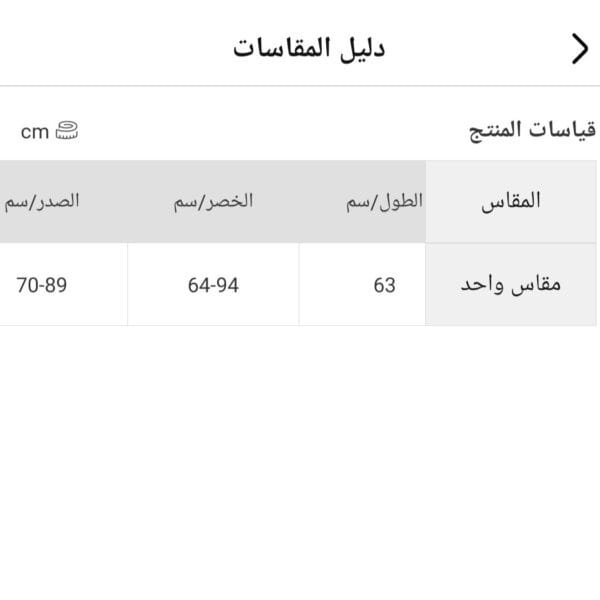Viewport: 600px width, 600px height.
Task: Go back from the size guide
Action: click(579, 48)
